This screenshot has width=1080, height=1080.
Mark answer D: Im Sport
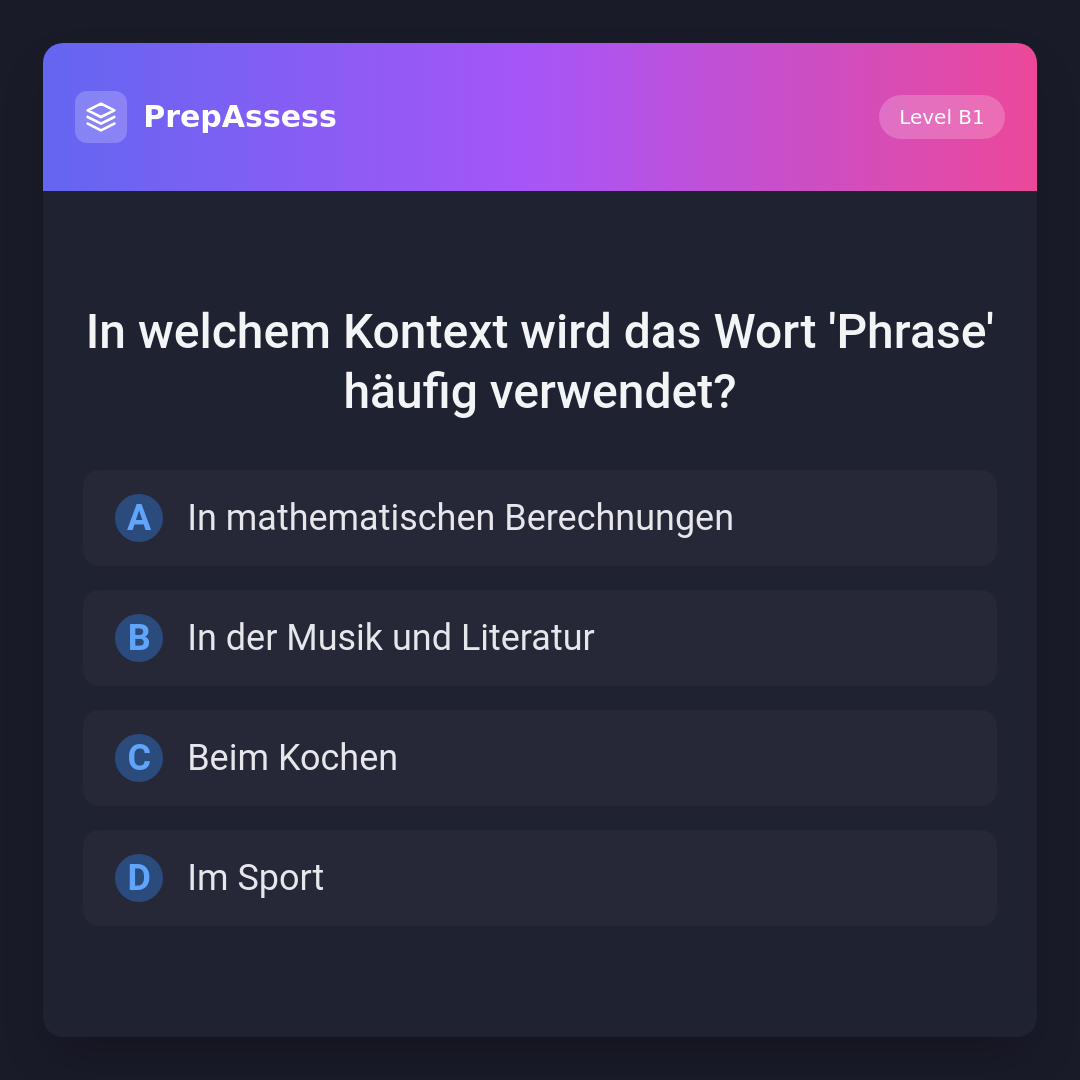(539, 878)
